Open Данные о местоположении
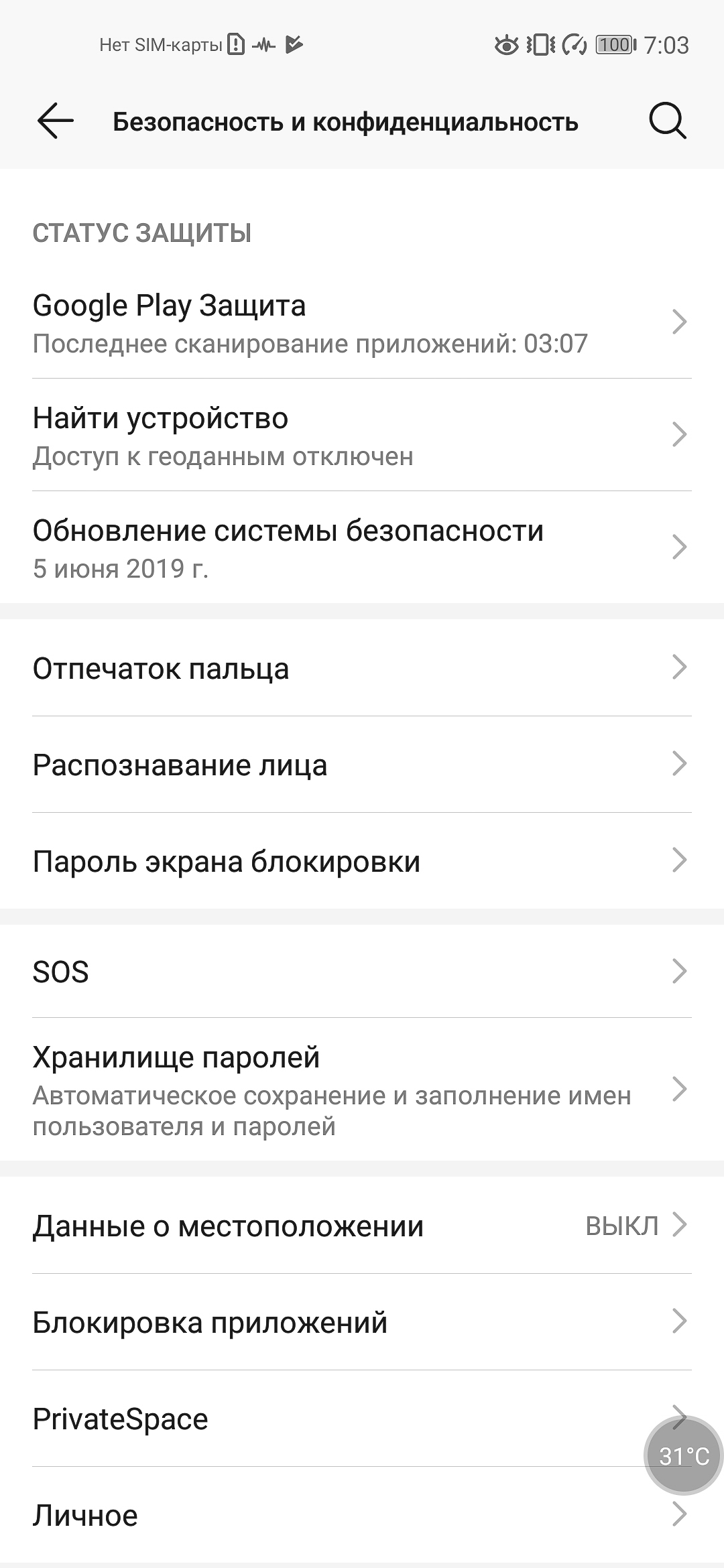 tap(362, 1226)
